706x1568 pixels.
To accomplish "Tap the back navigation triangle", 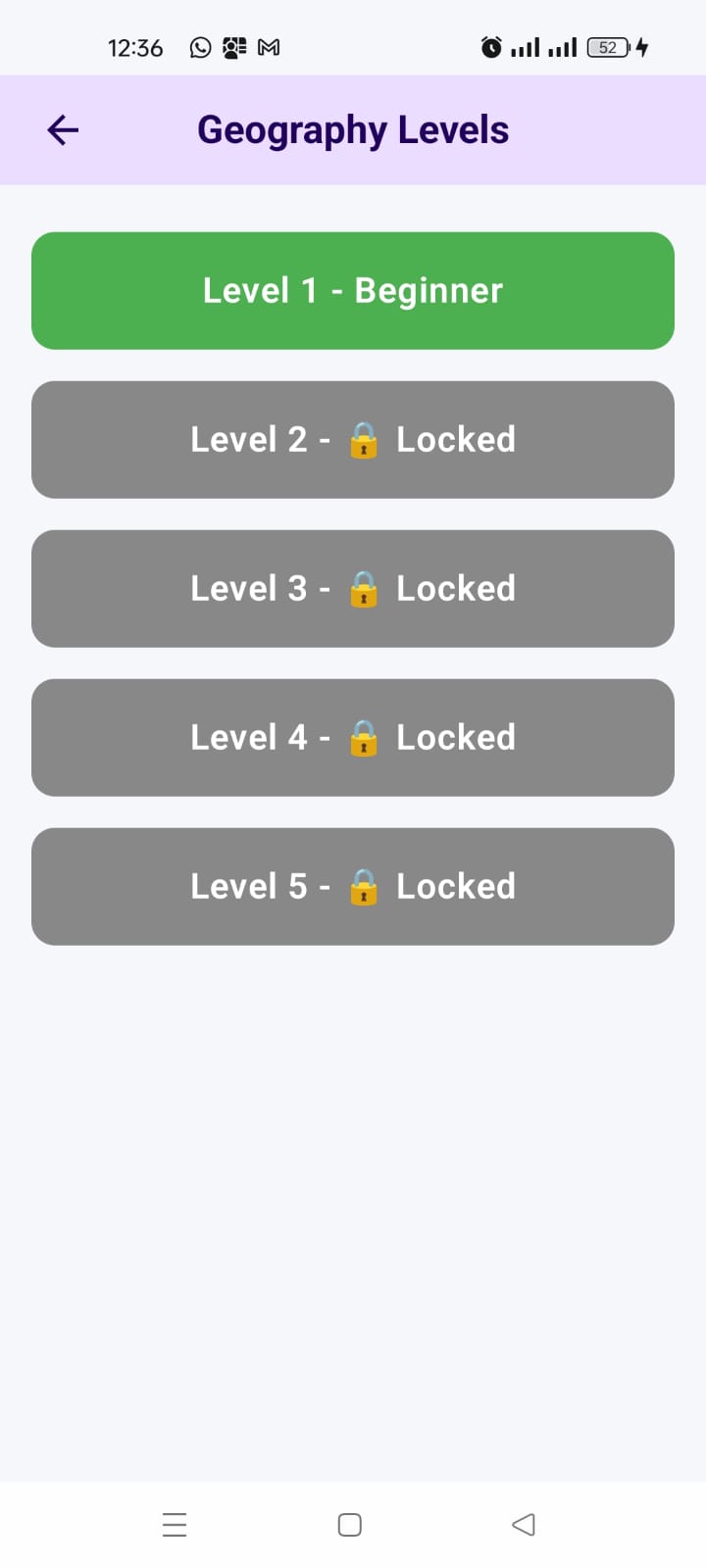I will (523, 1524).
